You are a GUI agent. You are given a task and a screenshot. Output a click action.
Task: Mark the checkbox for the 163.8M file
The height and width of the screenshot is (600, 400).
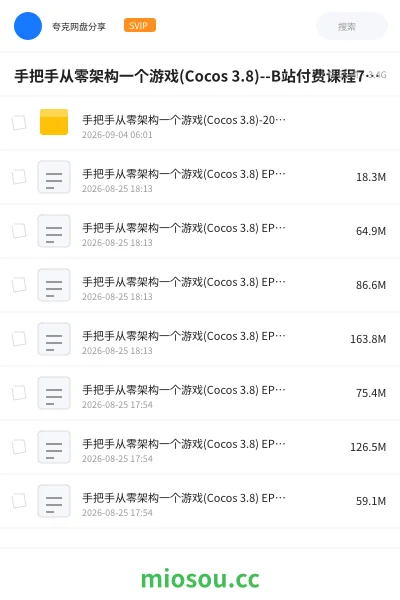click(x=19, y=339)
